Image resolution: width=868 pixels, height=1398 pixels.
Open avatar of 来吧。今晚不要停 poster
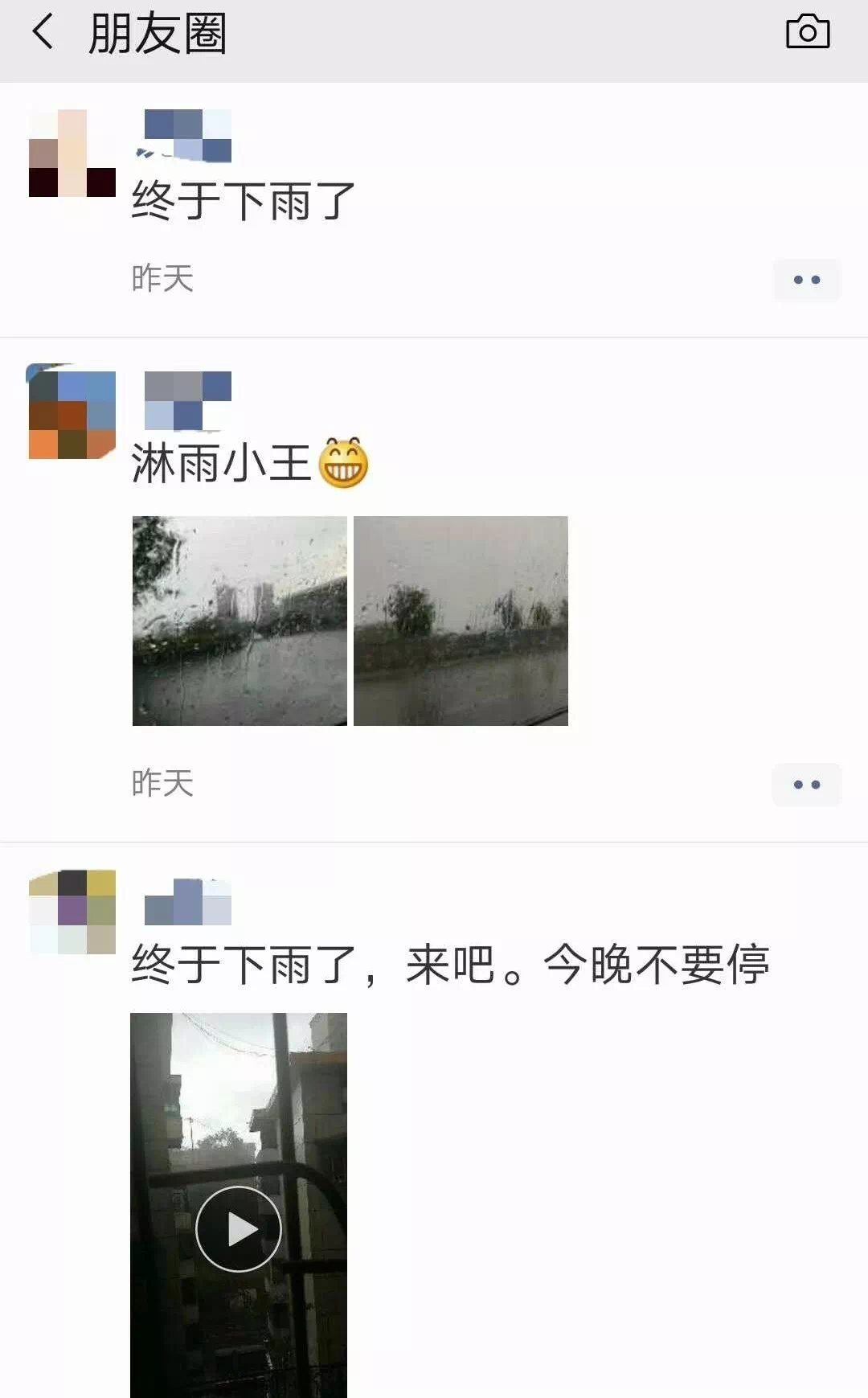[72, 912]
